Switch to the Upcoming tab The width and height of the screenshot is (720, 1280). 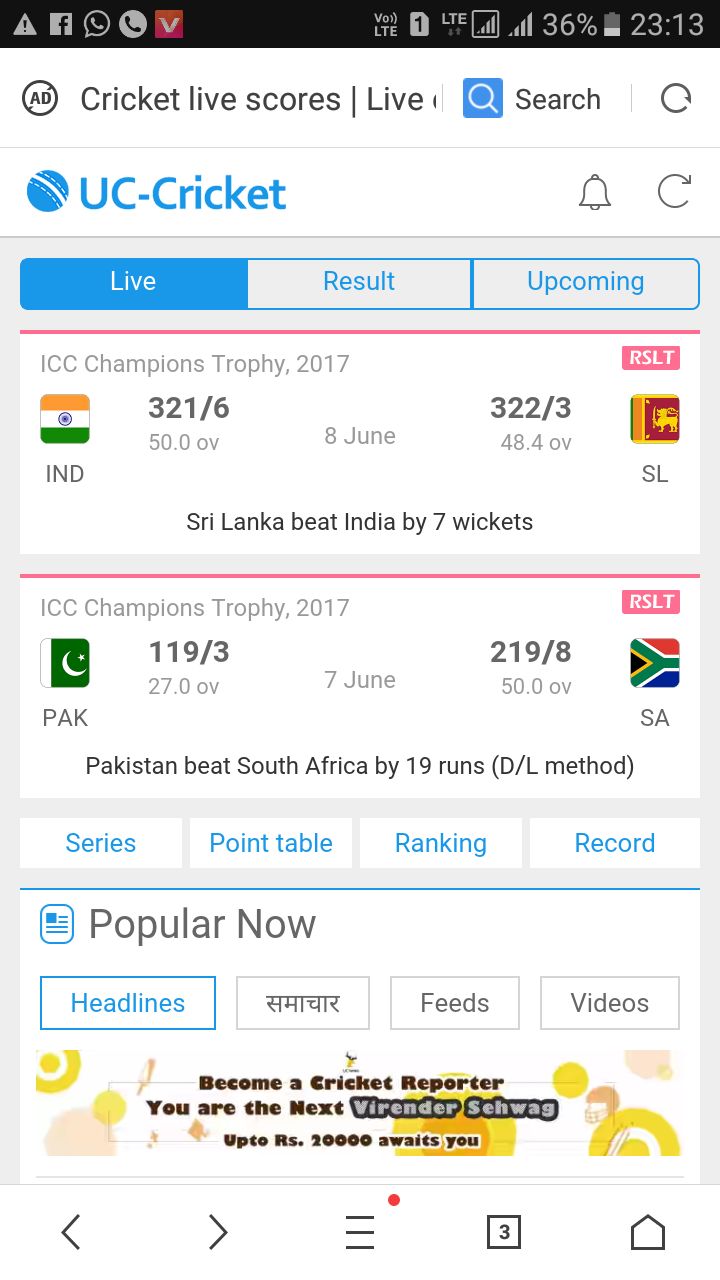click(x=586, y=283)
